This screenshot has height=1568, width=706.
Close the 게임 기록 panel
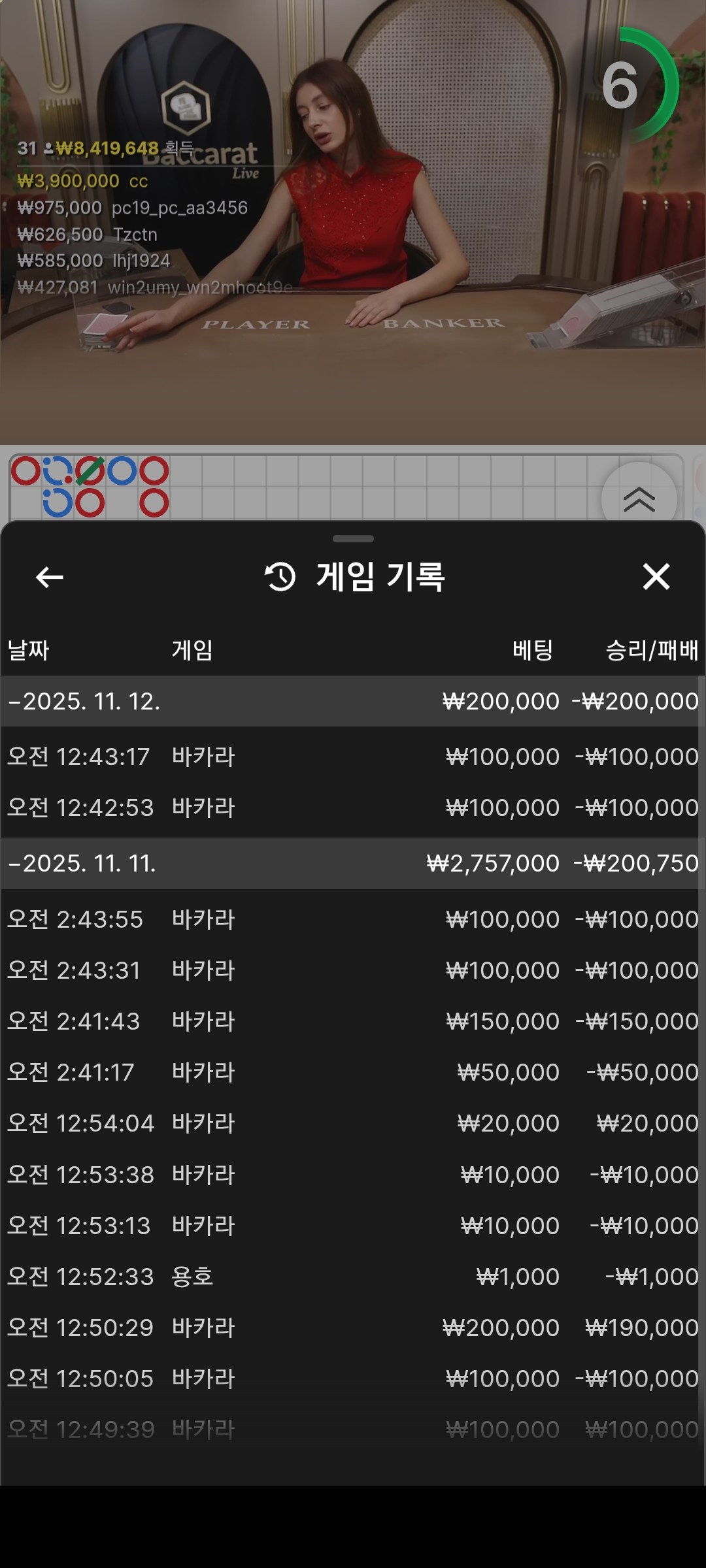[x=656, y=577]
